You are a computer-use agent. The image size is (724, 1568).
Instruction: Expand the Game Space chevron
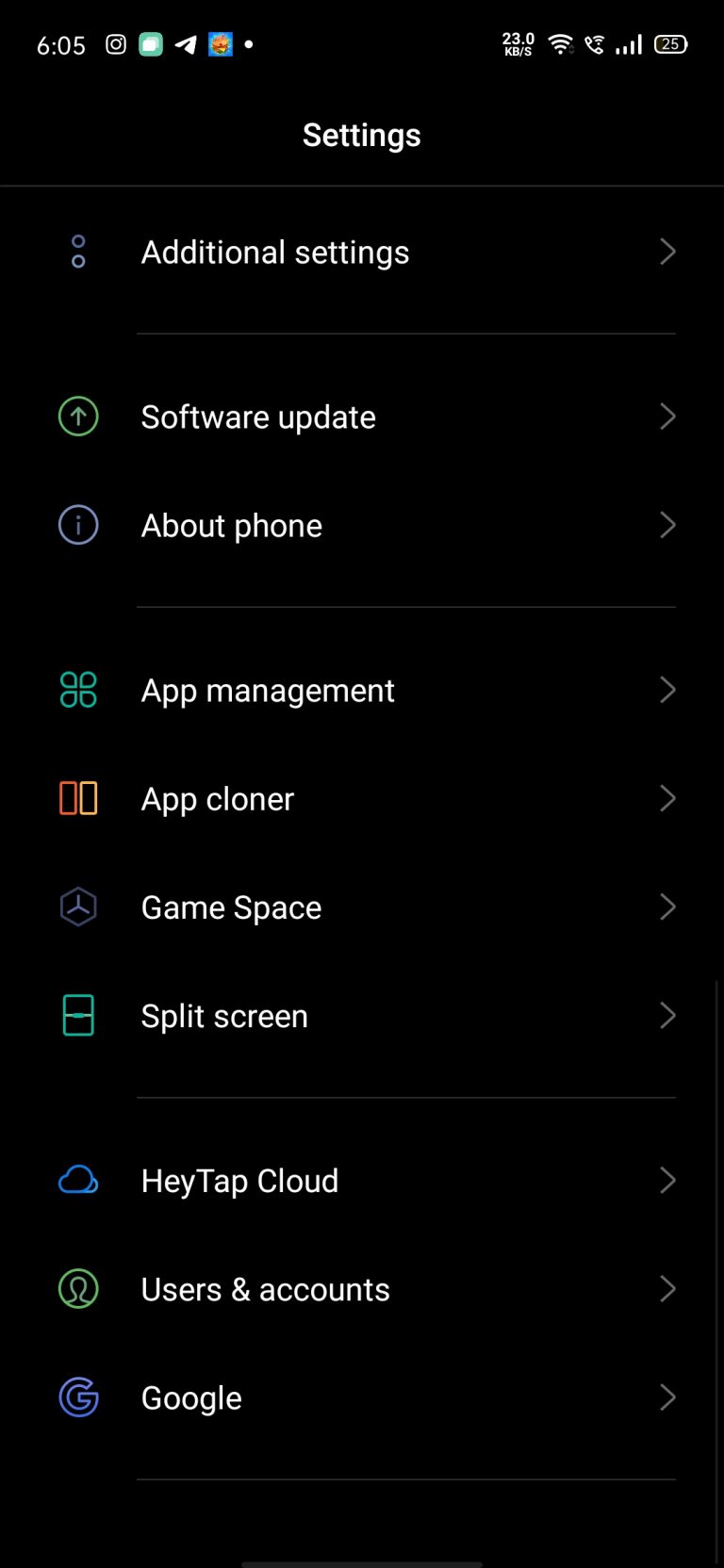(x=667, y=906)
